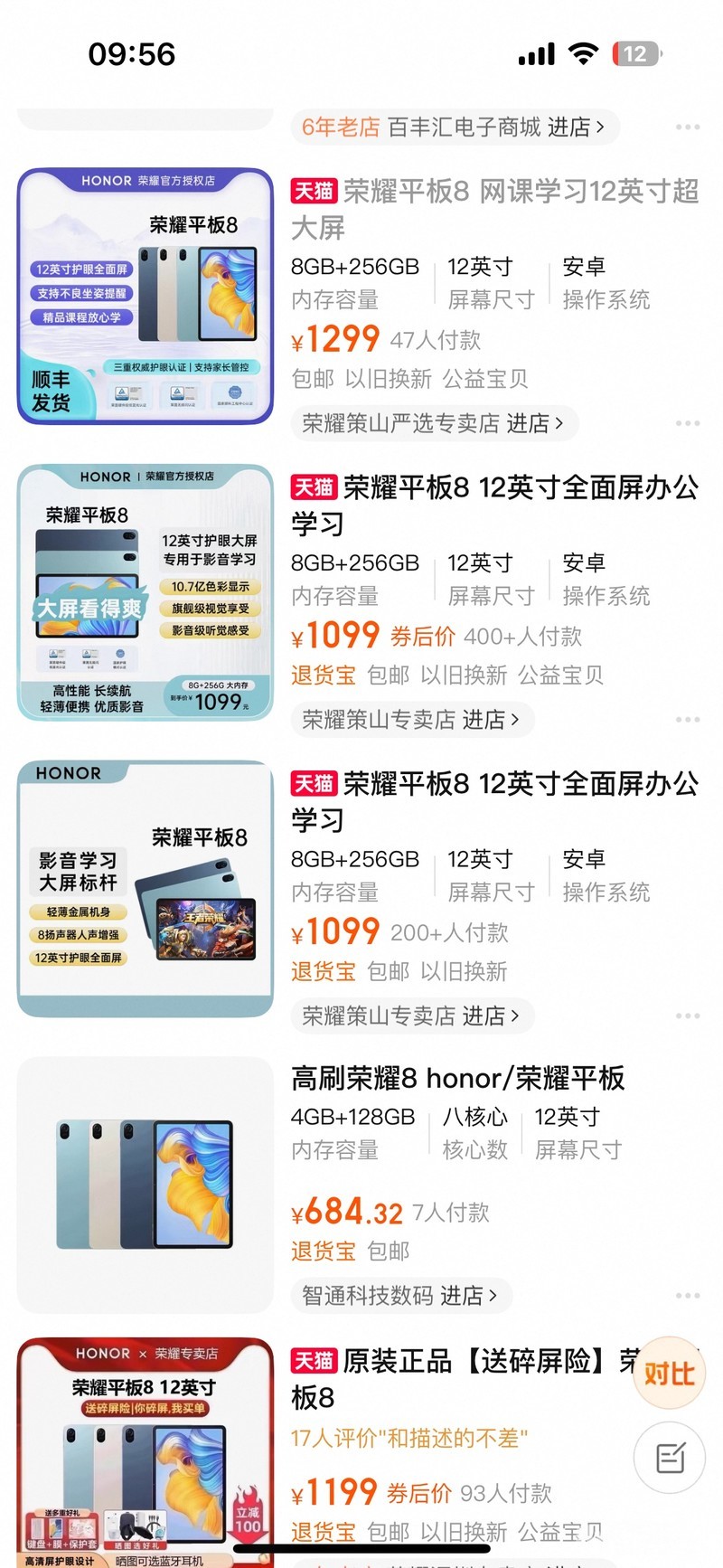This screenshot has height=1568, width=723.
Task: Open more options for the 百丰汇电子商城 listing
Action: tap(687, 128)
